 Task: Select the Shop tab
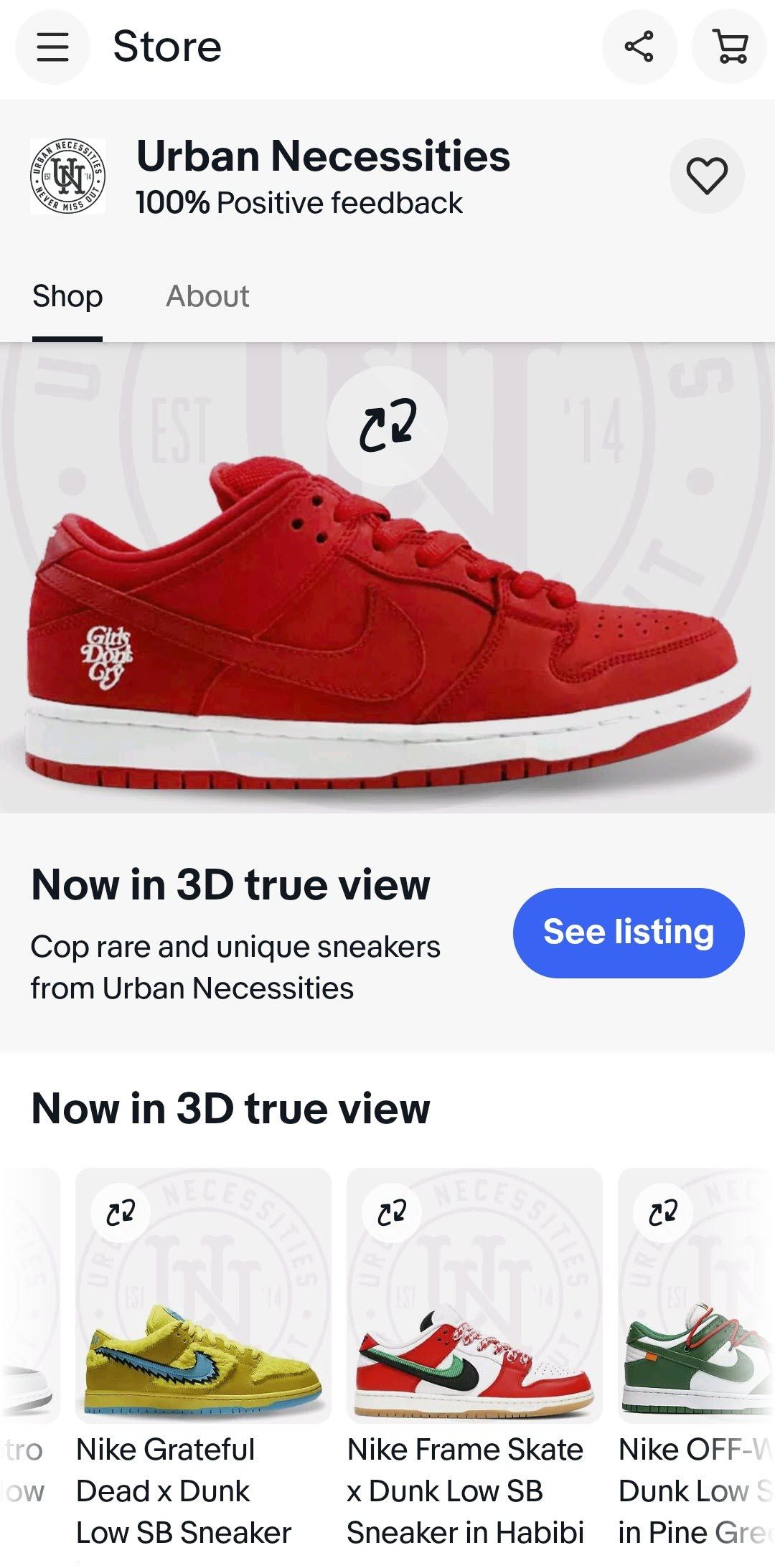[67, 296]
